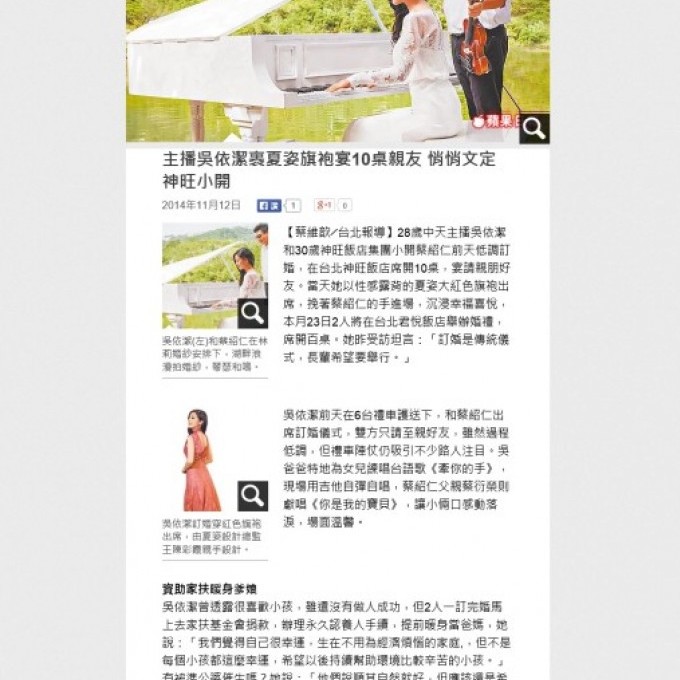View the red cheongsam photo thumbnail
The image size is (680, 680).
[x=215, y=459]
